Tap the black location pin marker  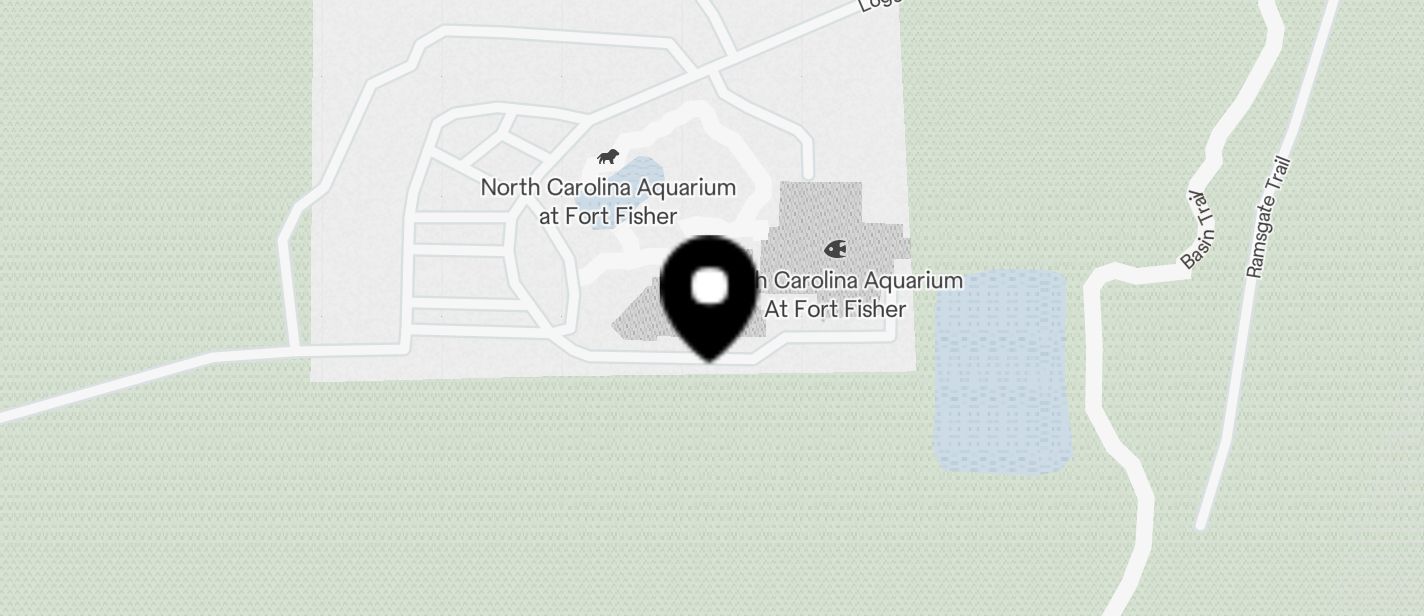710,291
